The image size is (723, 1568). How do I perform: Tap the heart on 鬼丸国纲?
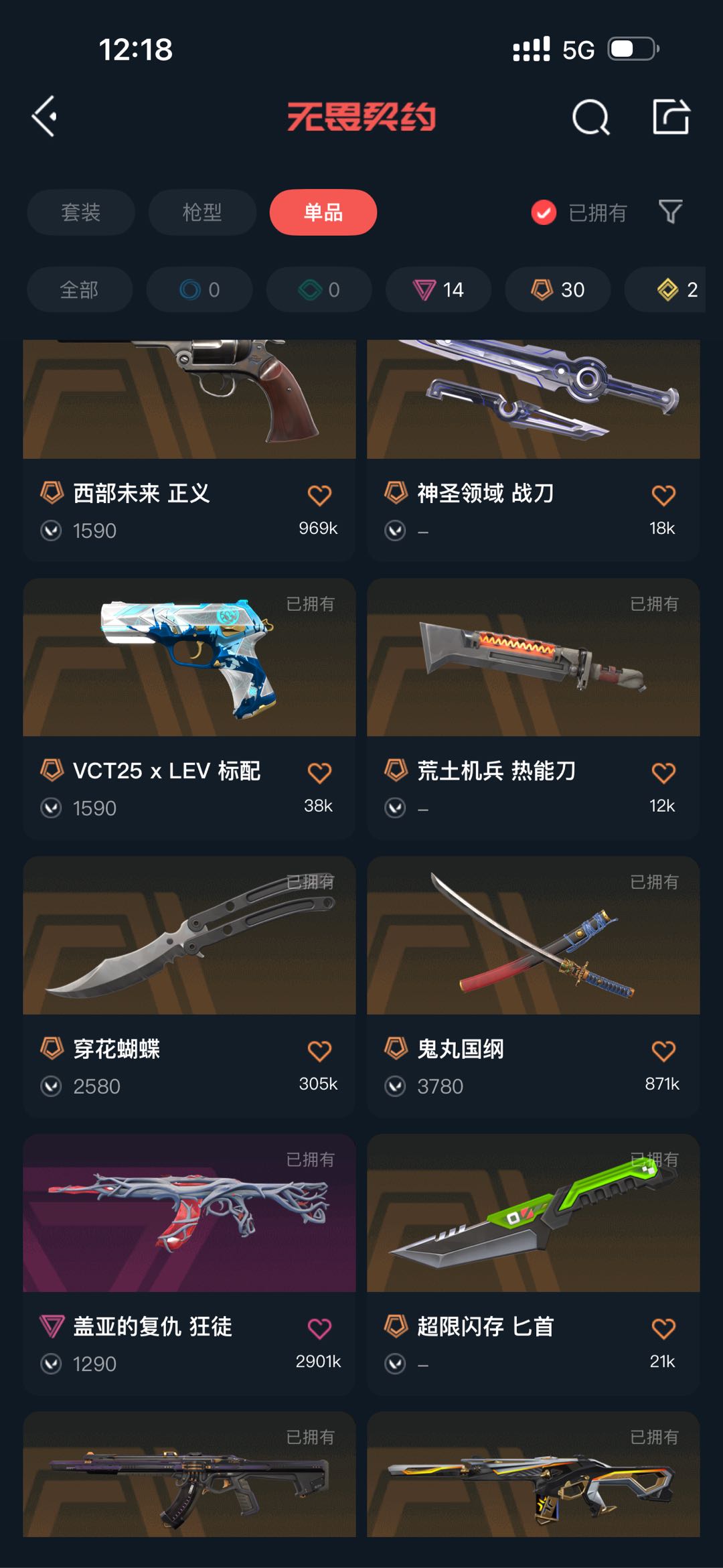663,1051
